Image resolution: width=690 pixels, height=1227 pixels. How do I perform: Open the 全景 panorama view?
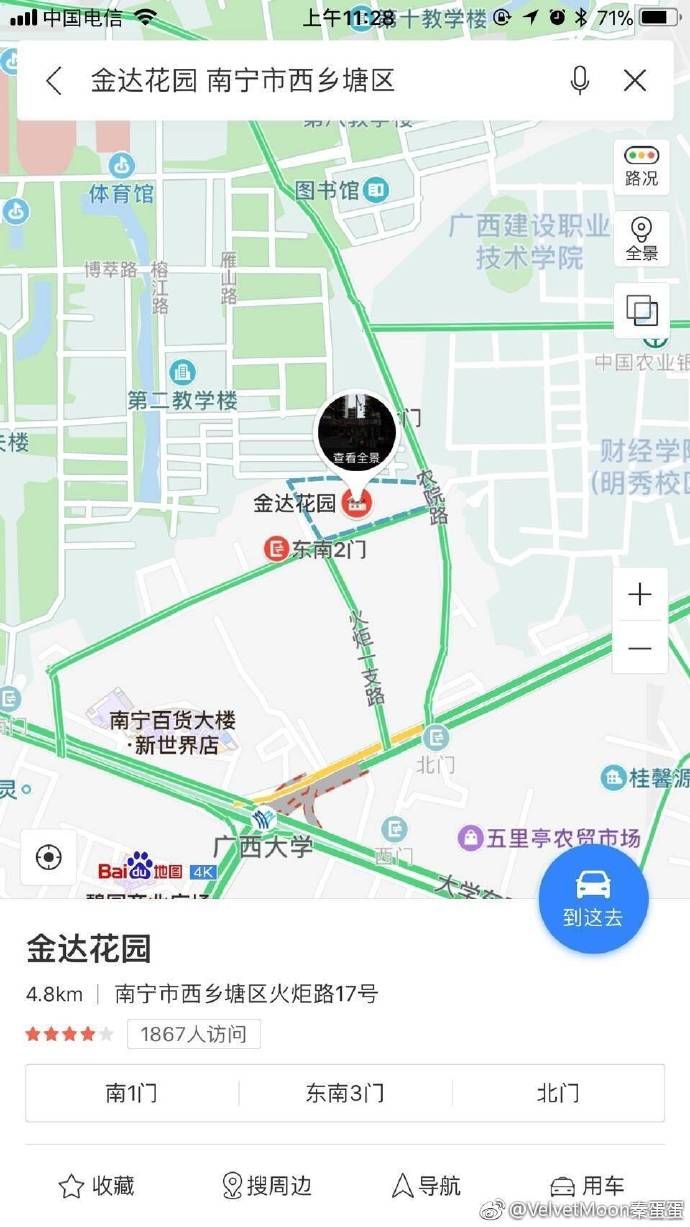[x=641, y=238]
